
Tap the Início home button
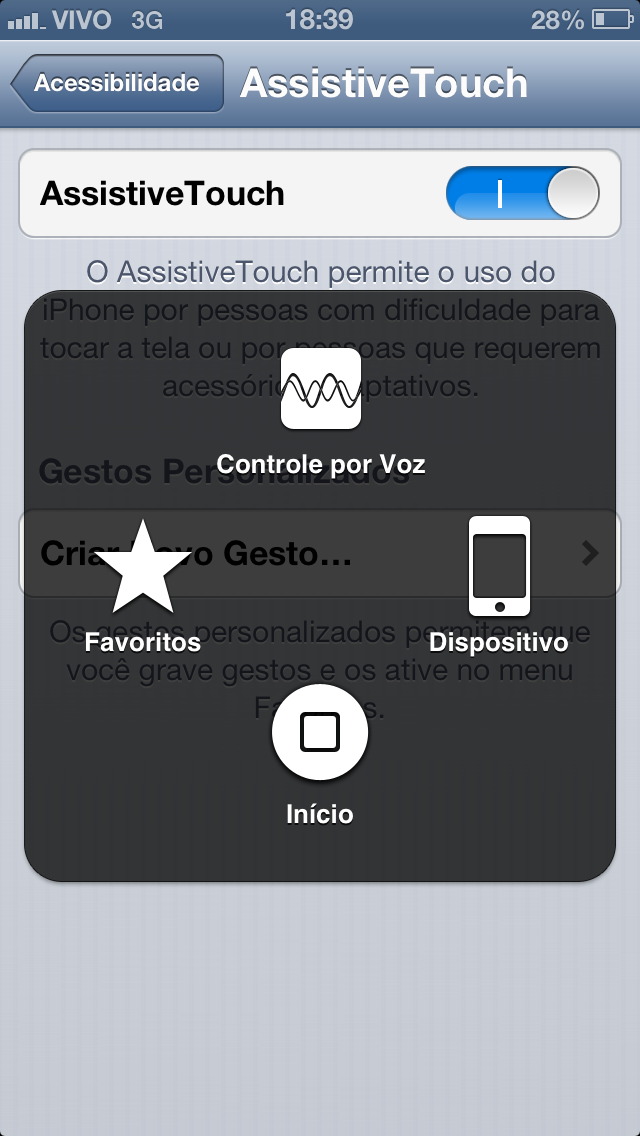point(320,733)
